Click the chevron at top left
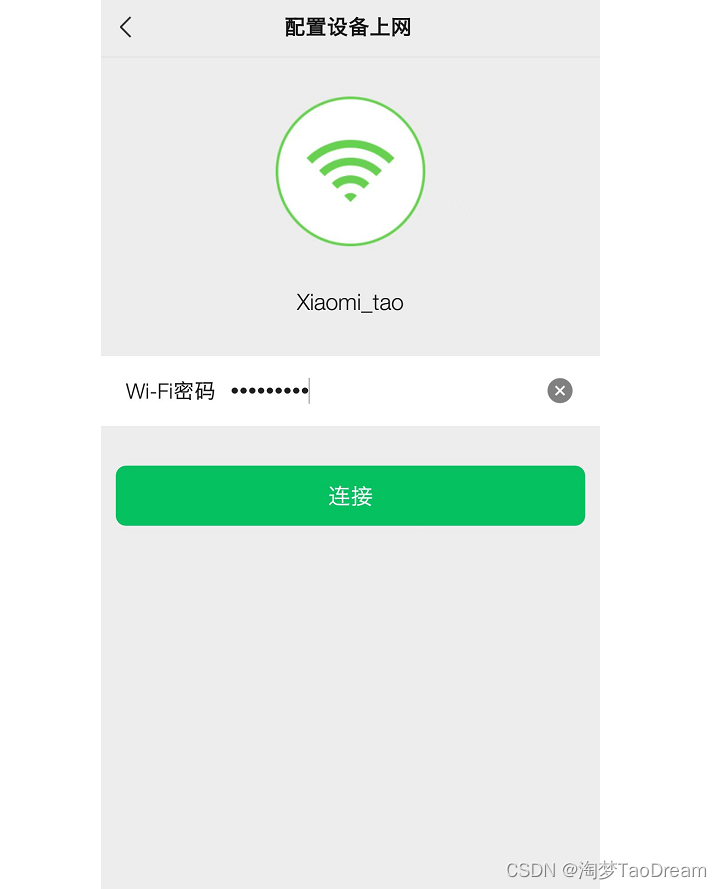722x889 pixels. [124, 27]
